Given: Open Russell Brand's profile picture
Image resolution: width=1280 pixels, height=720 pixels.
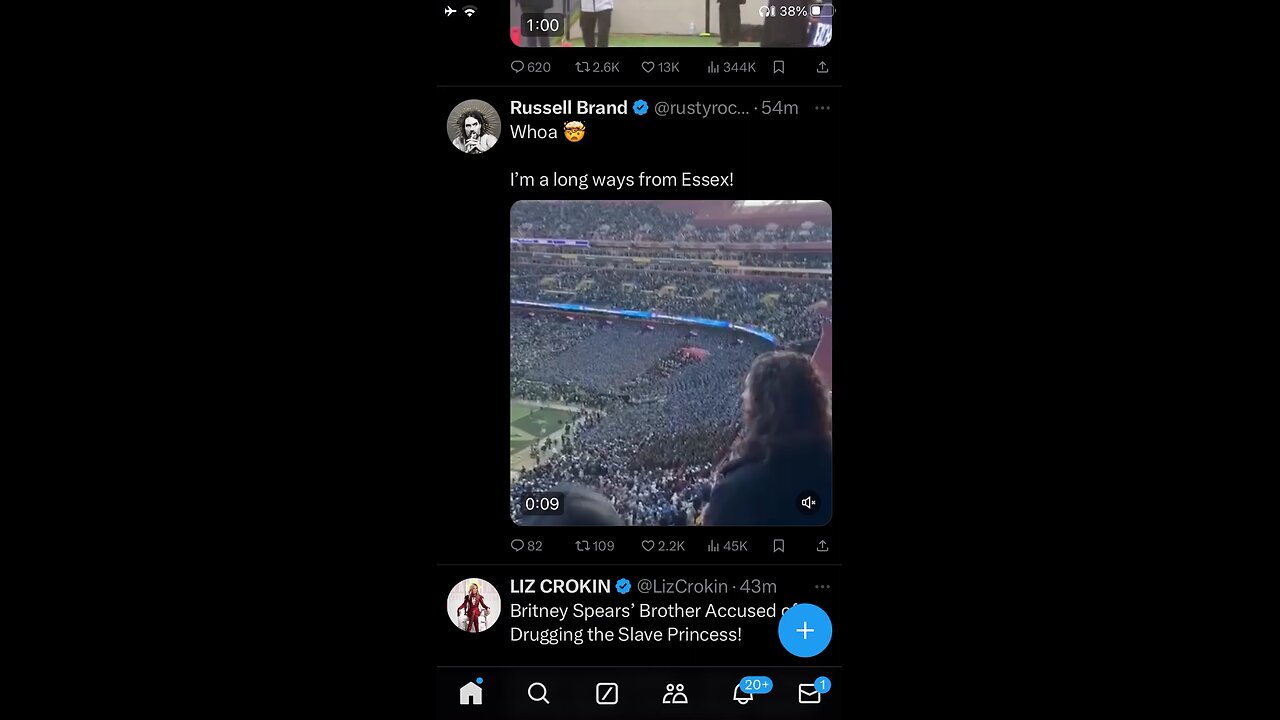Looking at the screenshot, I should point(473,126).
